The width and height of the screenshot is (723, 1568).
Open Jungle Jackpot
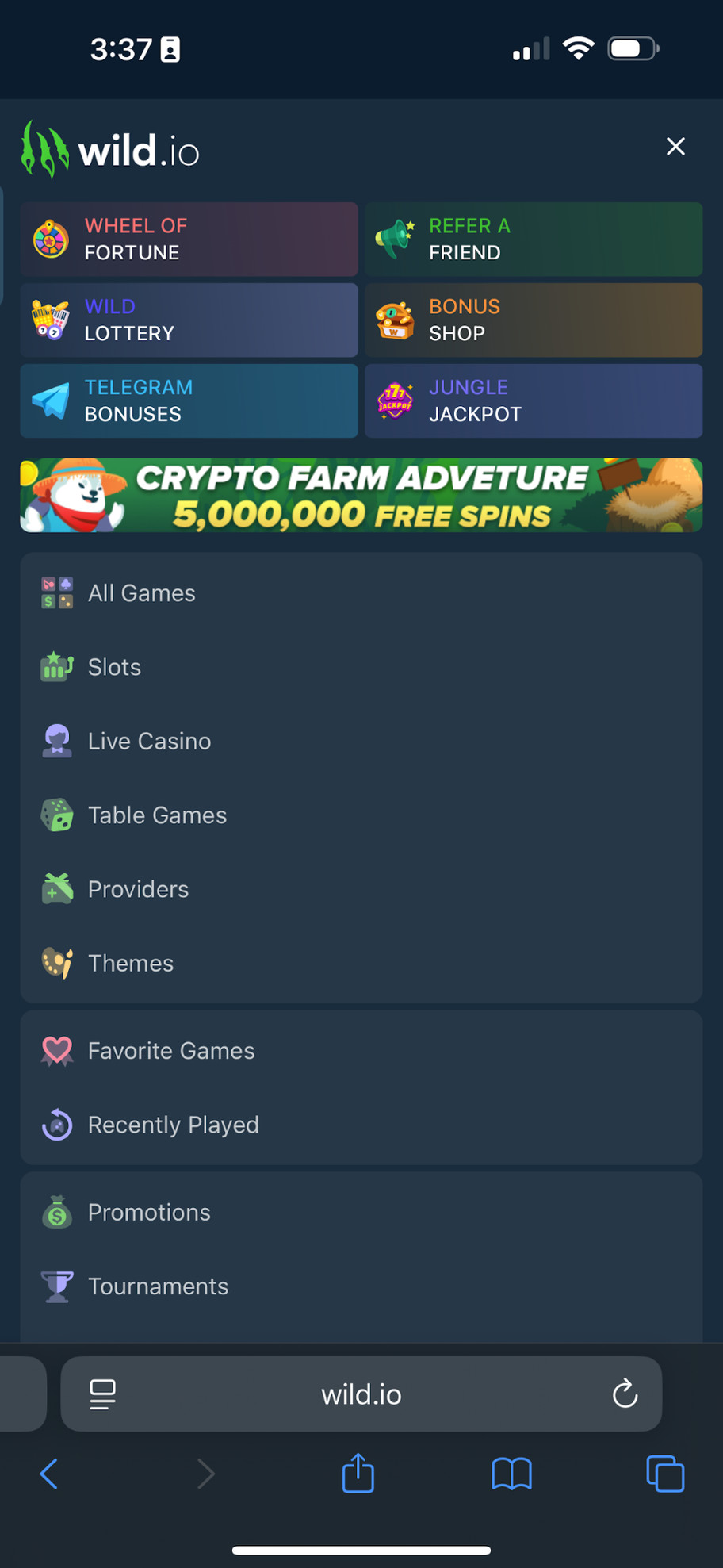(534, 401)
